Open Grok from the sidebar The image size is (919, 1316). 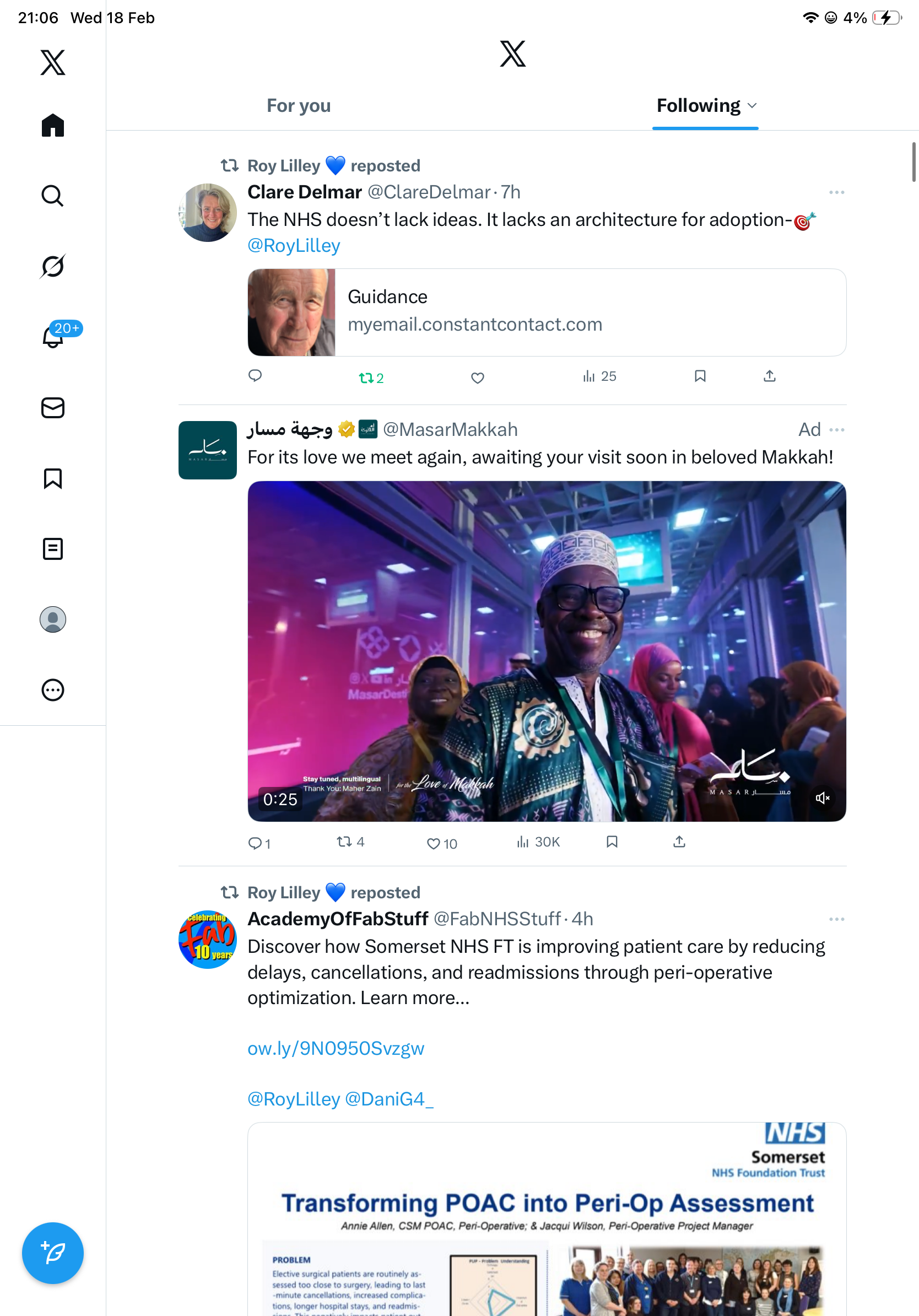coord(53,266)
